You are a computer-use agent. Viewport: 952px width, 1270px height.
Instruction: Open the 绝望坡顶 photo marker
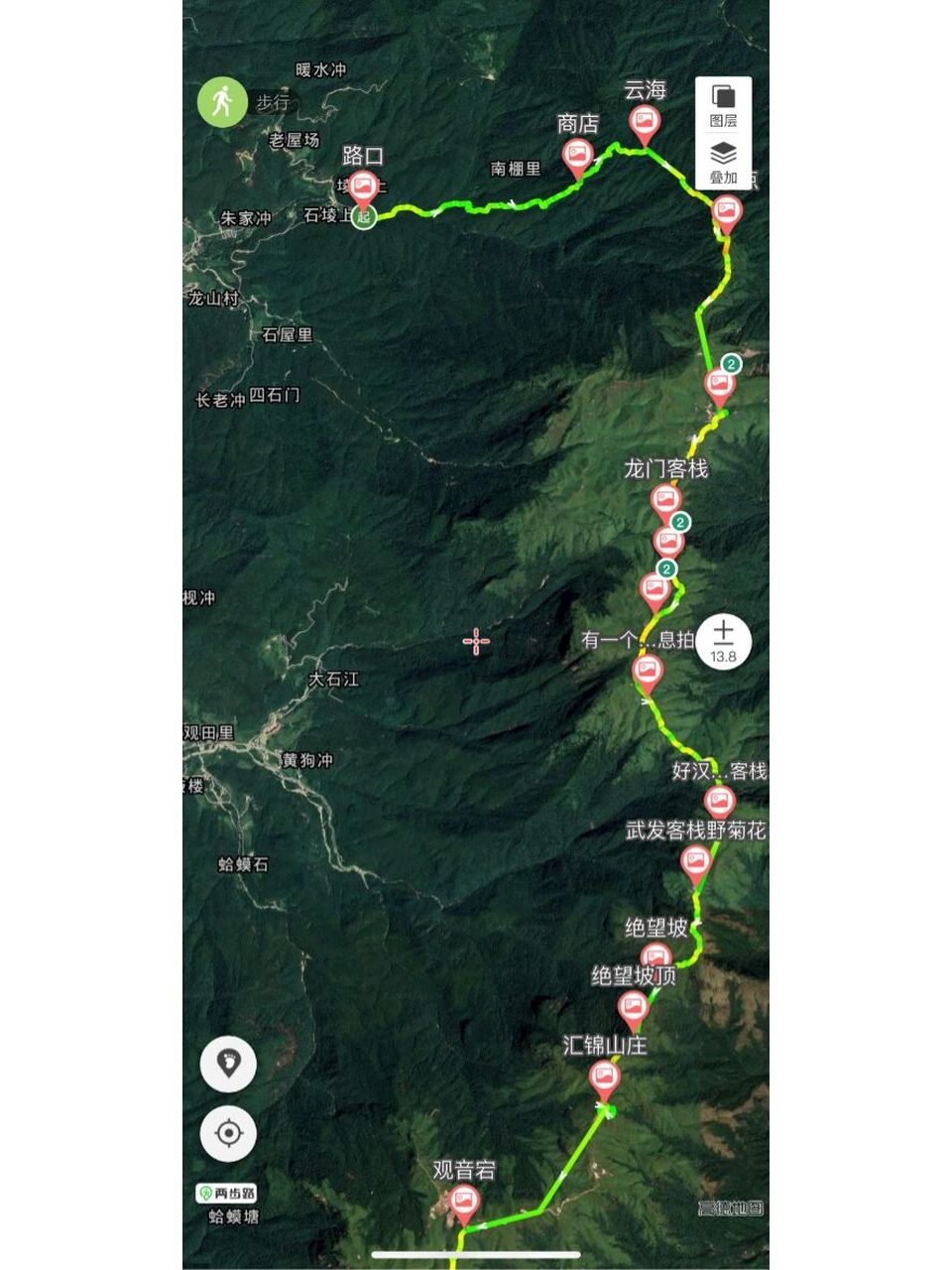(x=633, y=1009)
